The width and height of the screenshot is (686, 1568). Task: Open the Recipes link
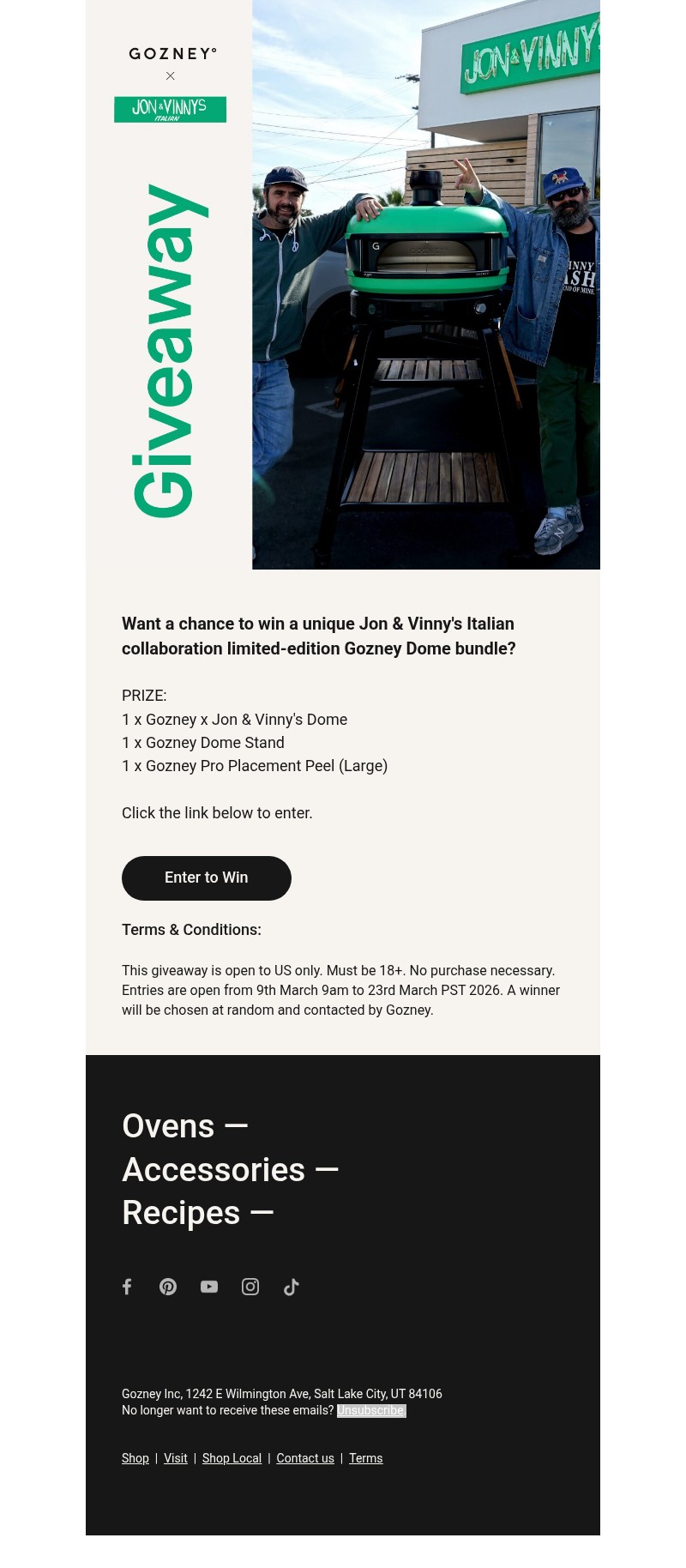[x=197, y=1213]
